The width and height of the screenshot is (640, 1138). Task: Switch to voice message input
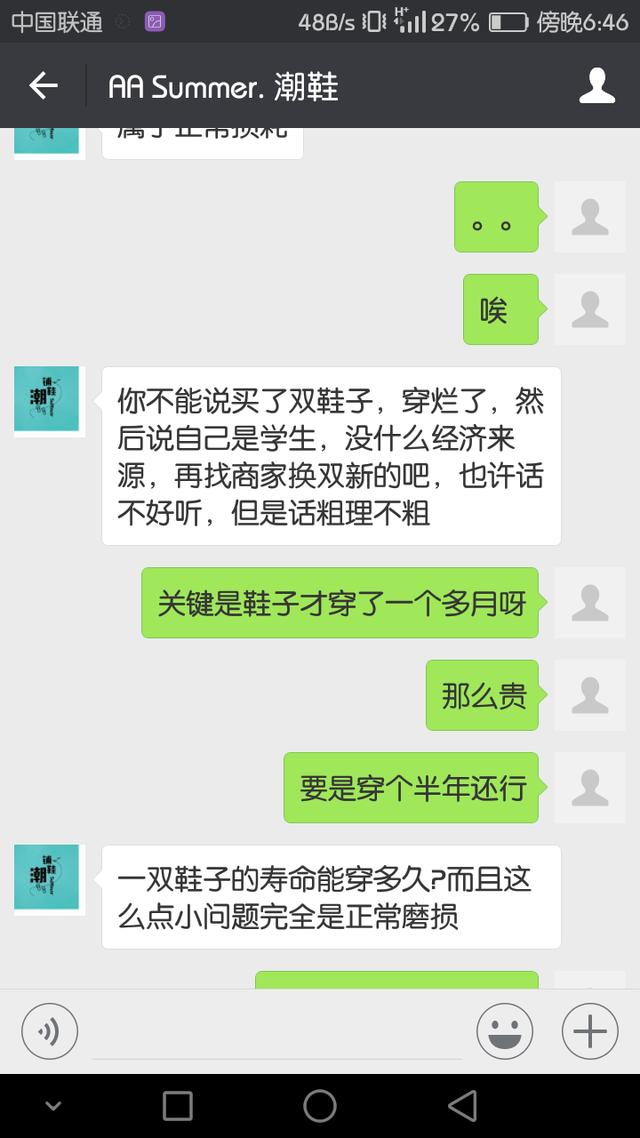(x=49, y=1031)
